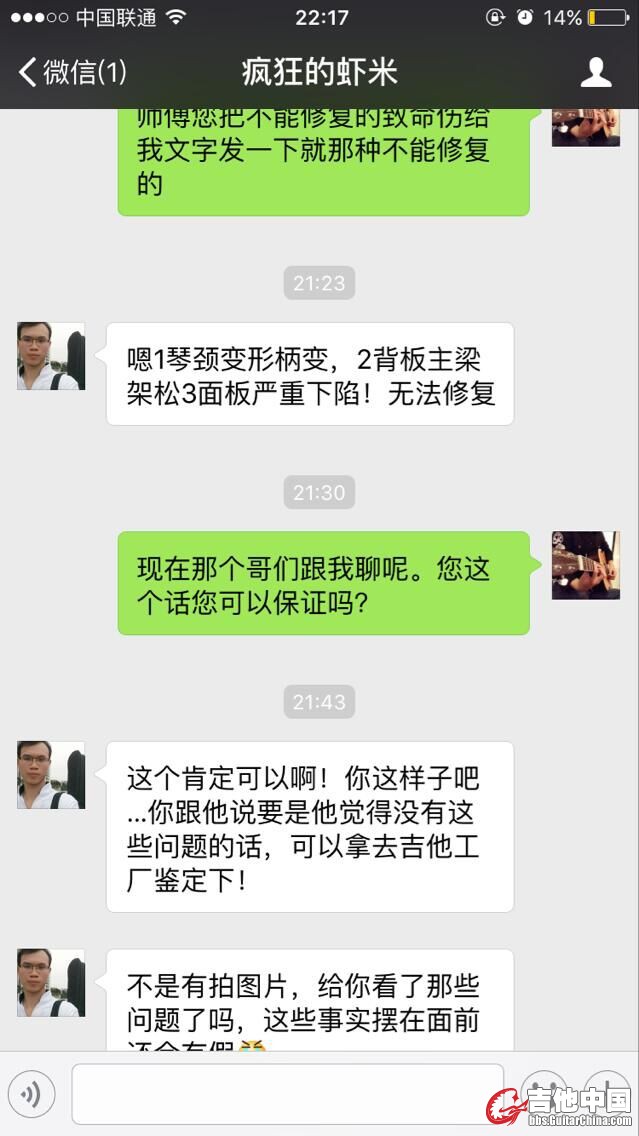Open my own avatar beside the 21:30 message
The height and width of the screenshot is (1136, 639).
click(586, 566)
